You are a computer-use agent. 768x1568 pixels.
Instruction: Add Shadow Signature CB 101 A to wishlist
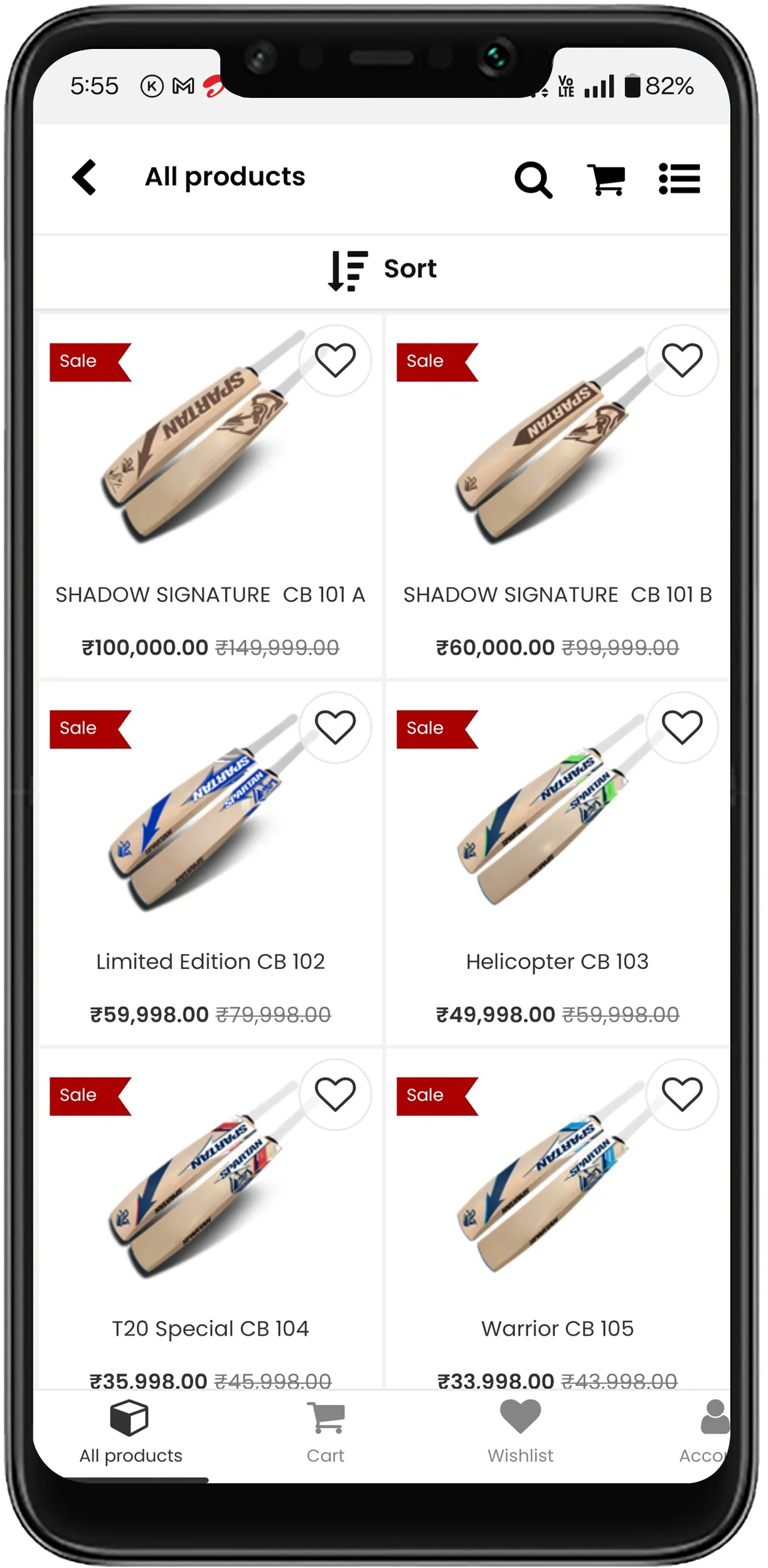336,360
